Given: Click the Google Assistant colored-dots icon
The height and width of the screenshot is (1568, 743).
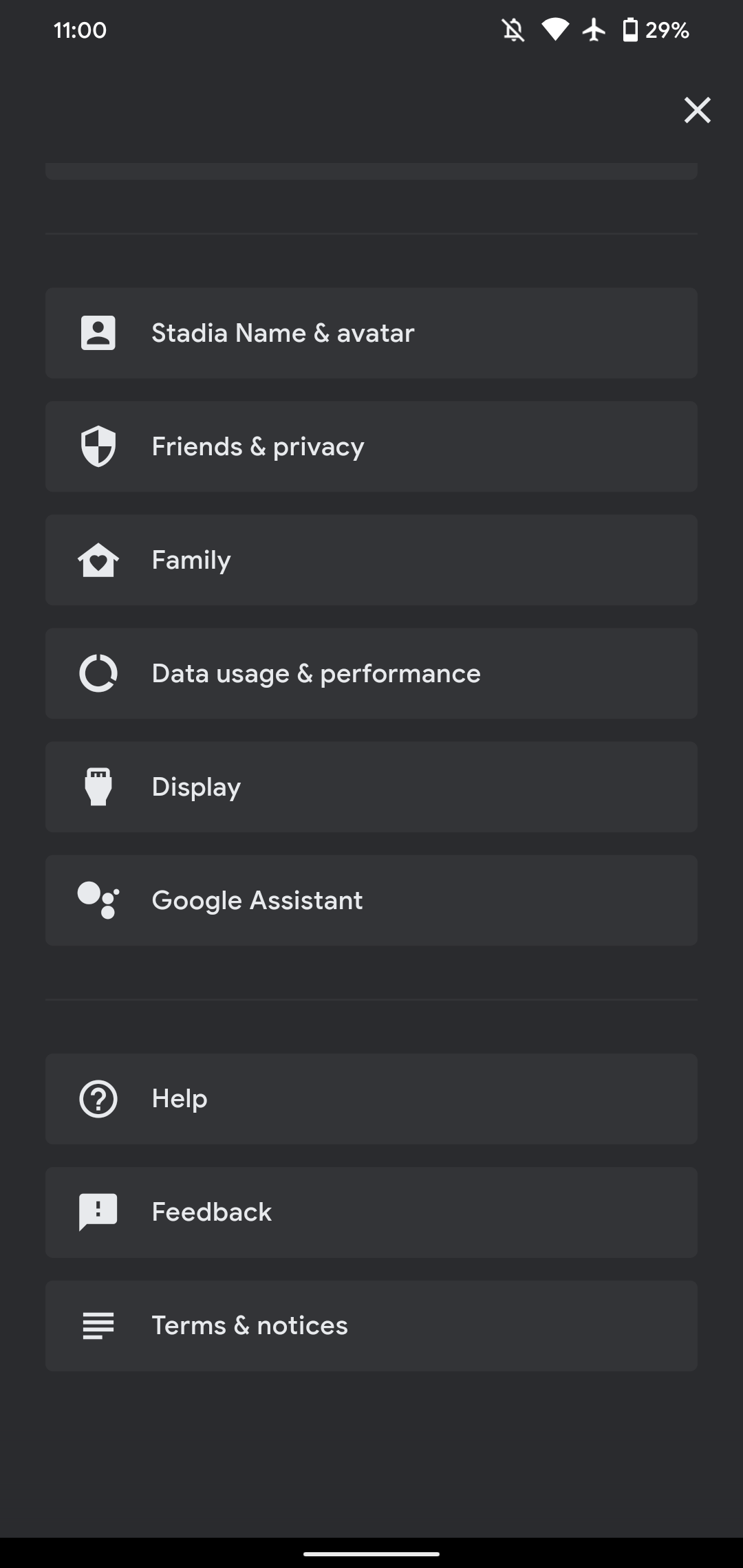Looking at the screenshot, I should 99,900.
